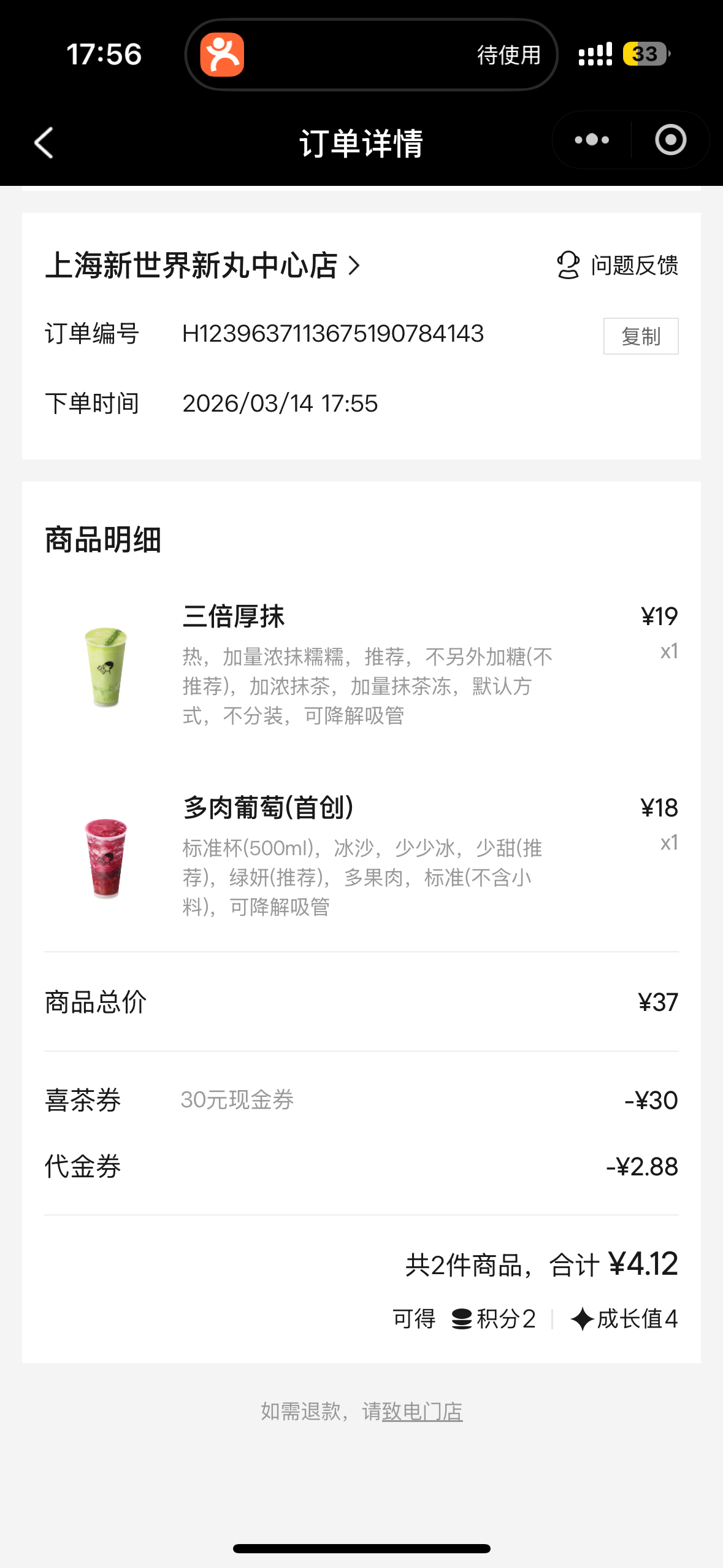Tap 问题反馈 to report an issue
The width and height of the screenshot is (723, 1568).
pos(617,266)
